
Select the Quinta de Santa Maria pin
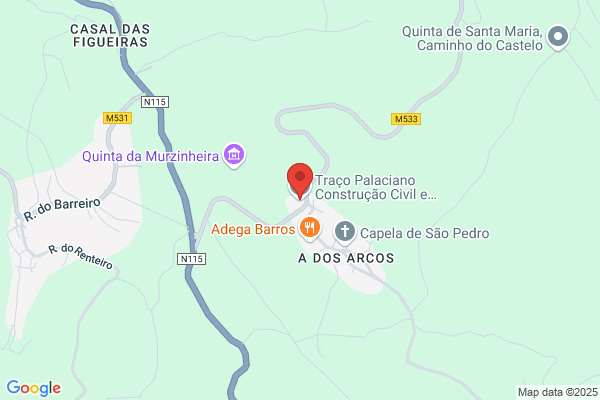(x=558, y=37)
